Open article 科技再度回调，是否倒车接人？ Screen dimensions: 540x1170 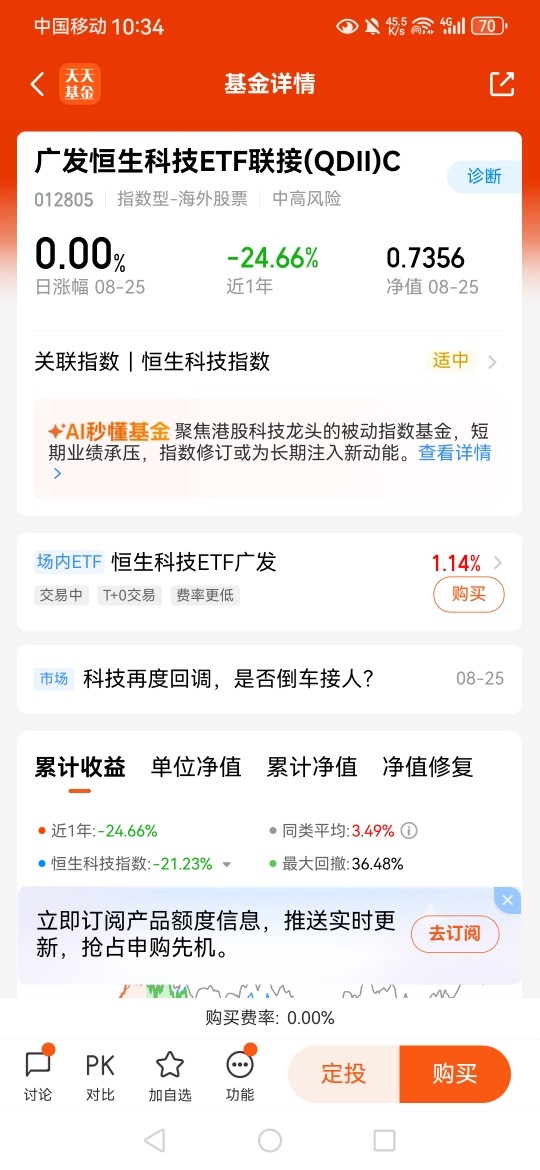[269, 678]
